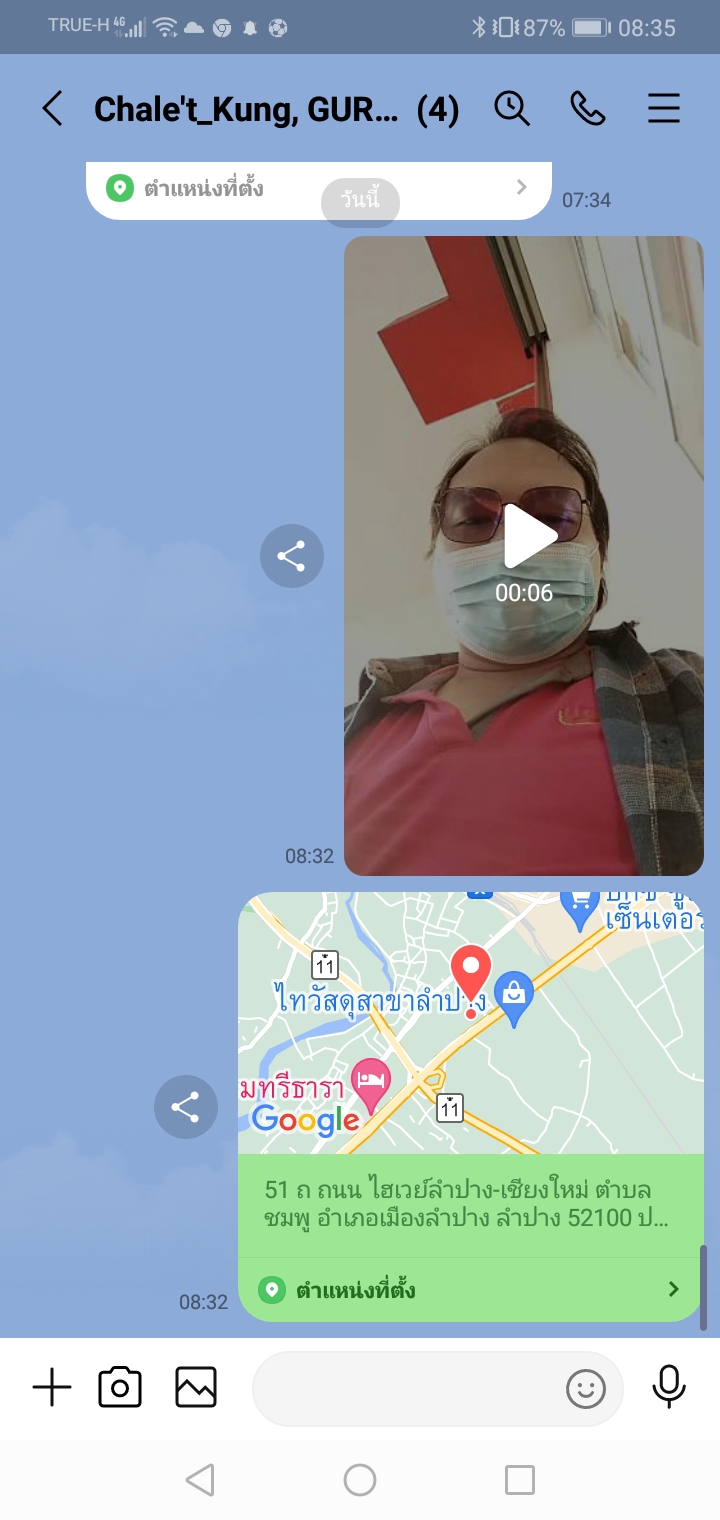Share the Lampang location message
Screen dimensions: 720x1520
click(x=185, y=1106)
